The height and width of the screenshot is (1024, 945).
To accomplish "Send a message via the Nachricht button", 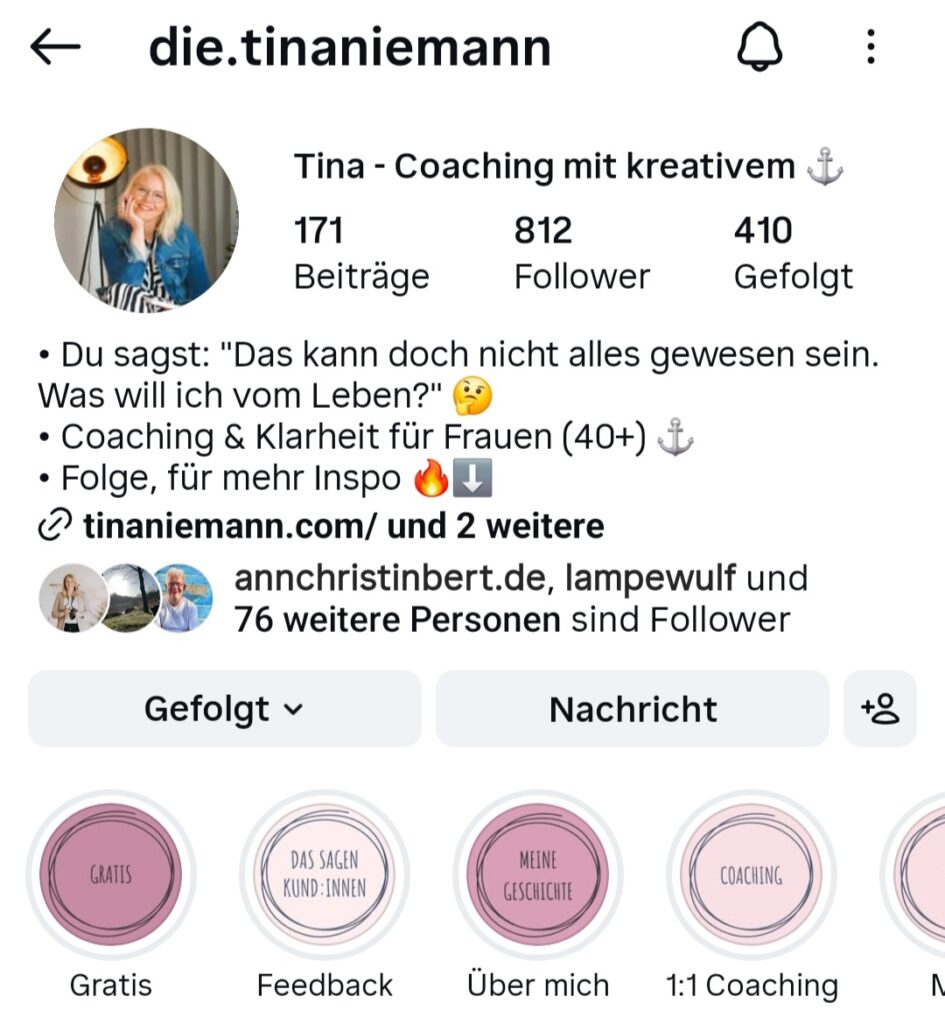I will (x=632, y=709).
